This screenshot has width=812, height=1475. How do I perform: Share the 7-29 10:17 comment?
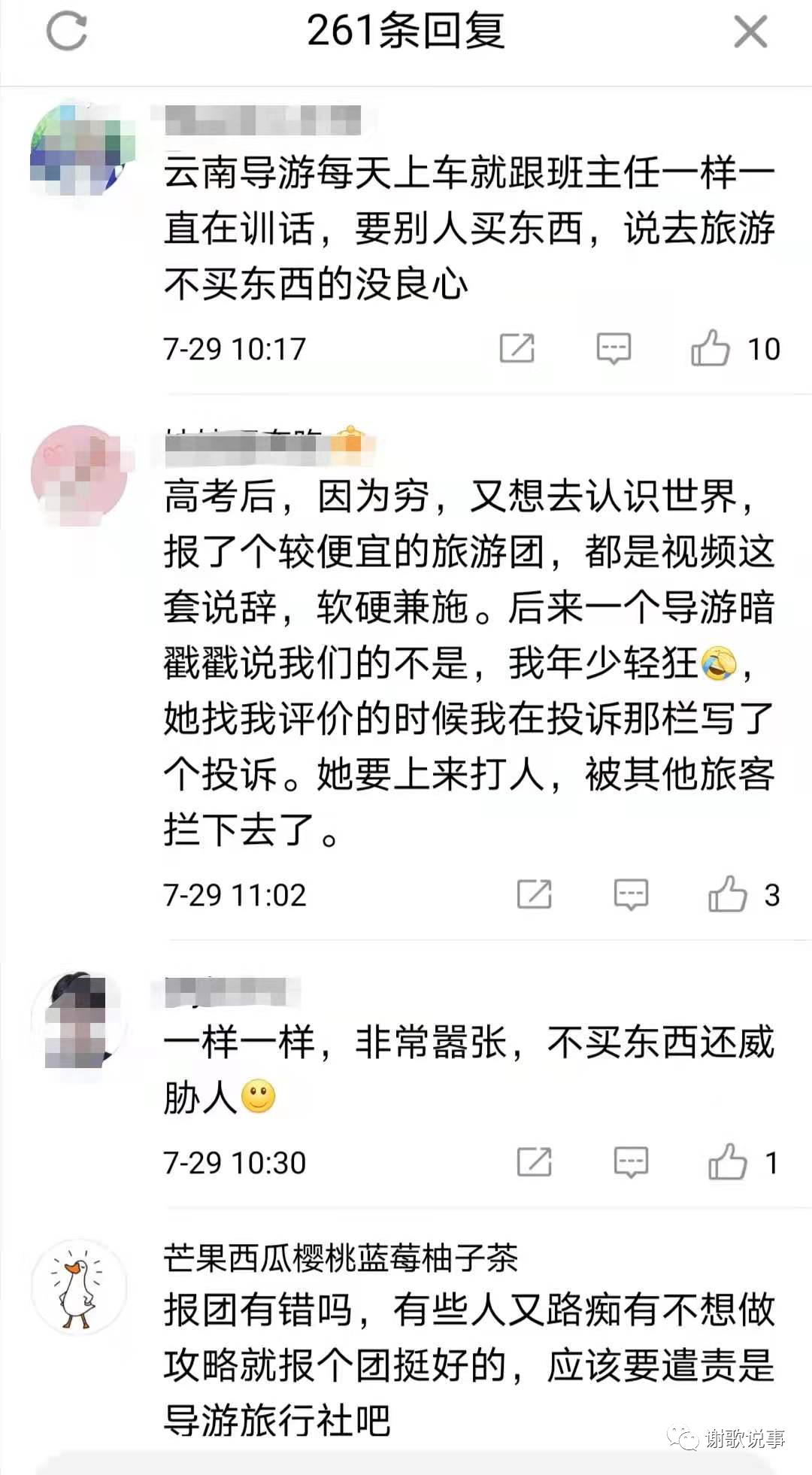(x=517, y=348)
